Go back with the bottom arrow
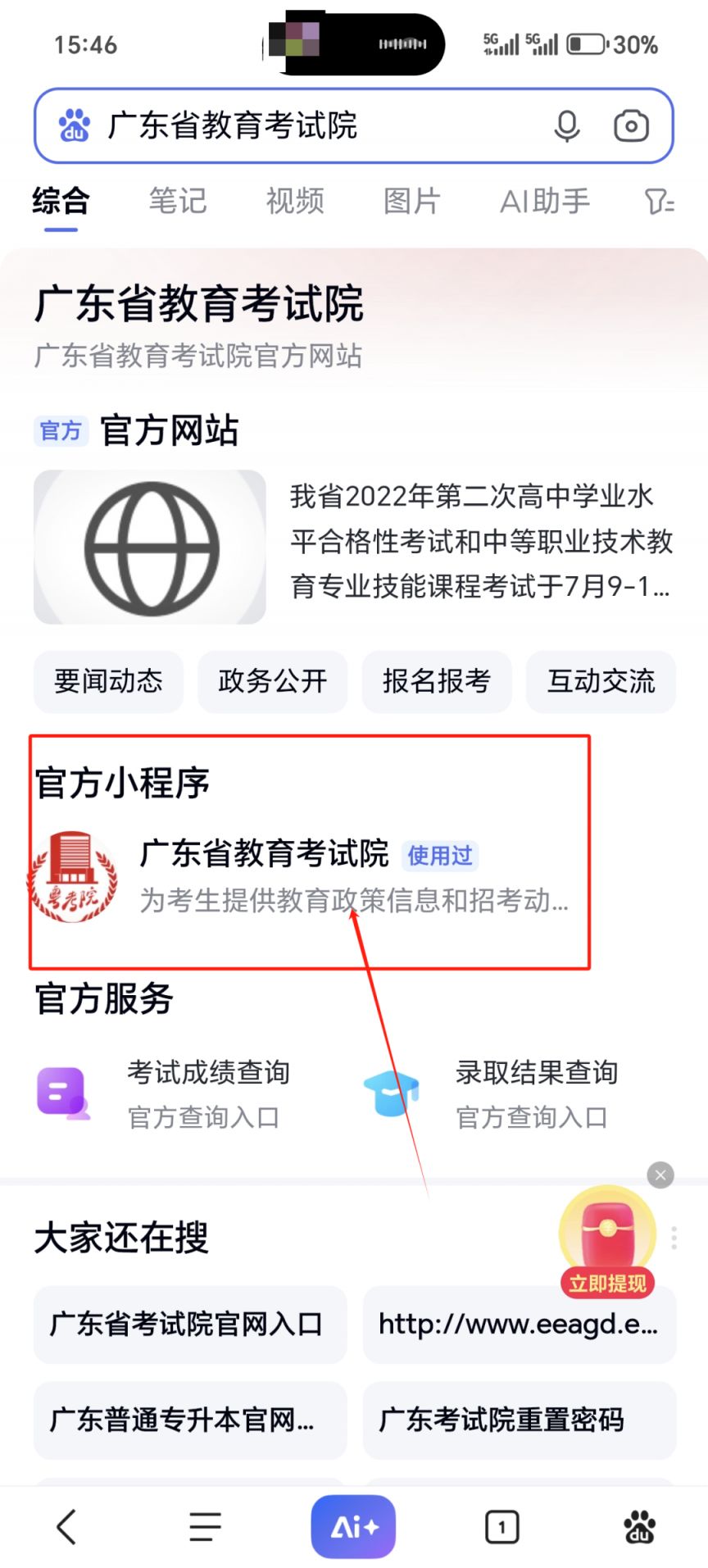708x1568 pixels. click(x=67, y=1526)
